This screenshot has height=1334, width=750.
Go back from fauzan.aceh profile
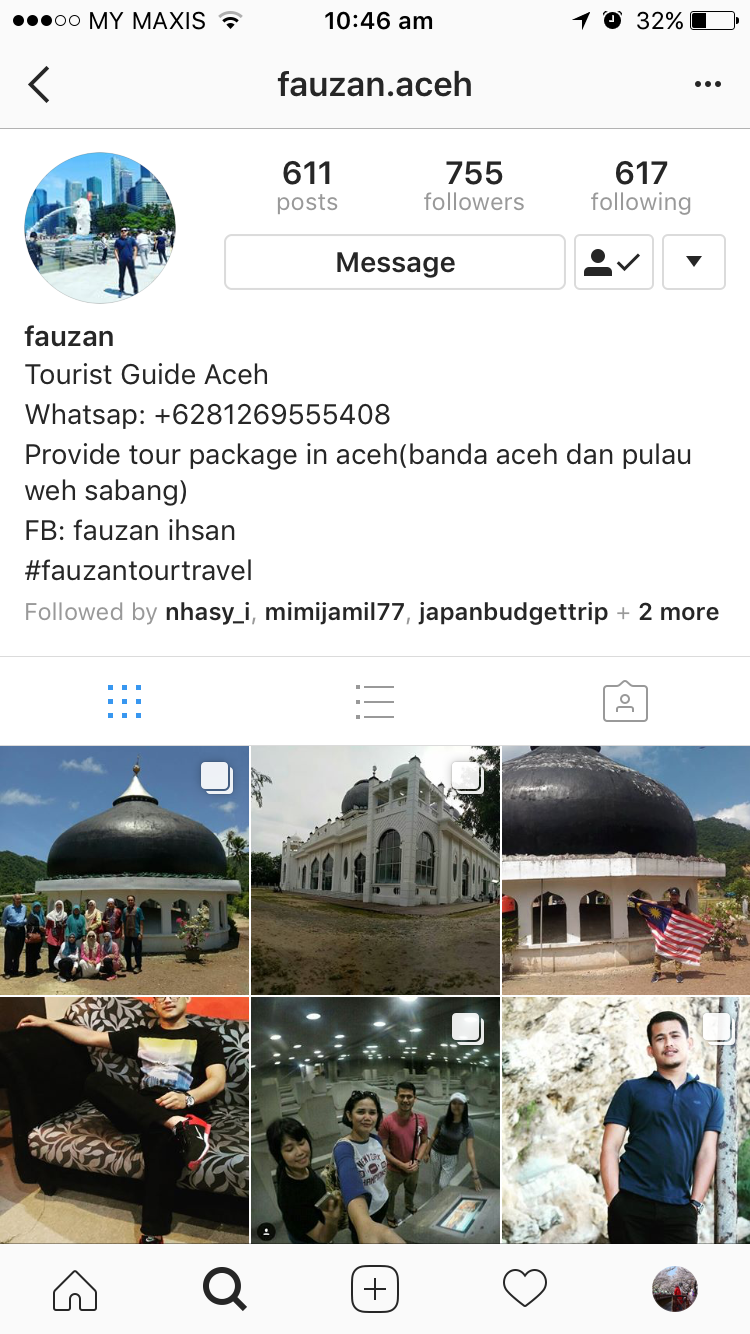coord(39,85)
